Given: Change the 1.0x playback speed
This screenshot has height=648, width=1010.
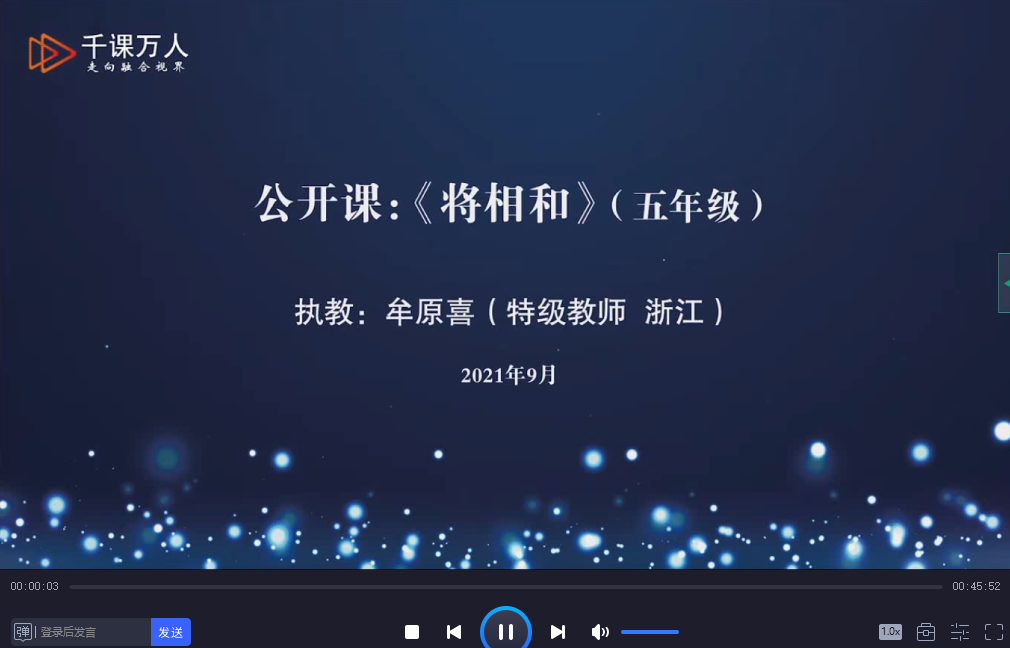Looking at the screenshot, I should tap(890, 632).
